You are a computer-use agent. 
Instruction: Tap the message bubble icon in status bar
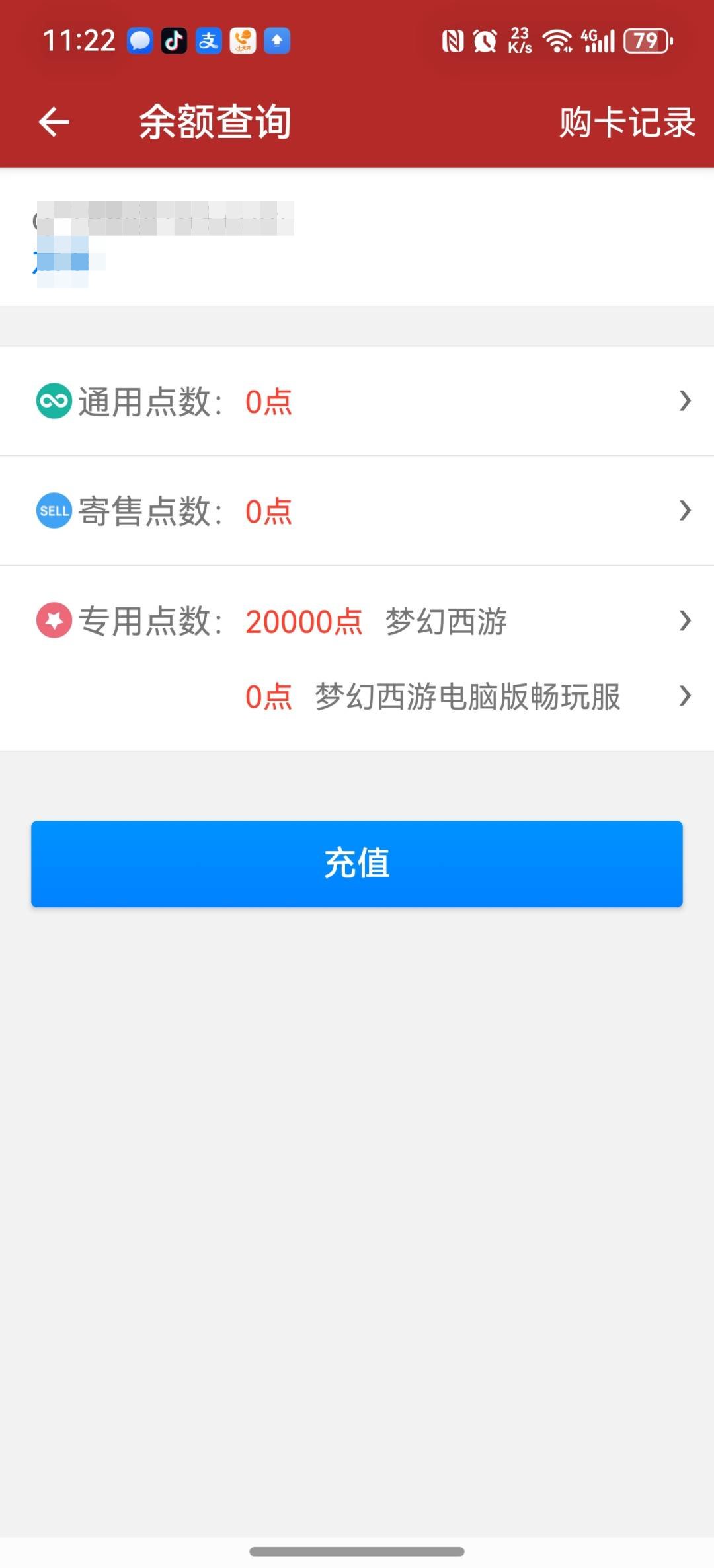pos(139,40)
